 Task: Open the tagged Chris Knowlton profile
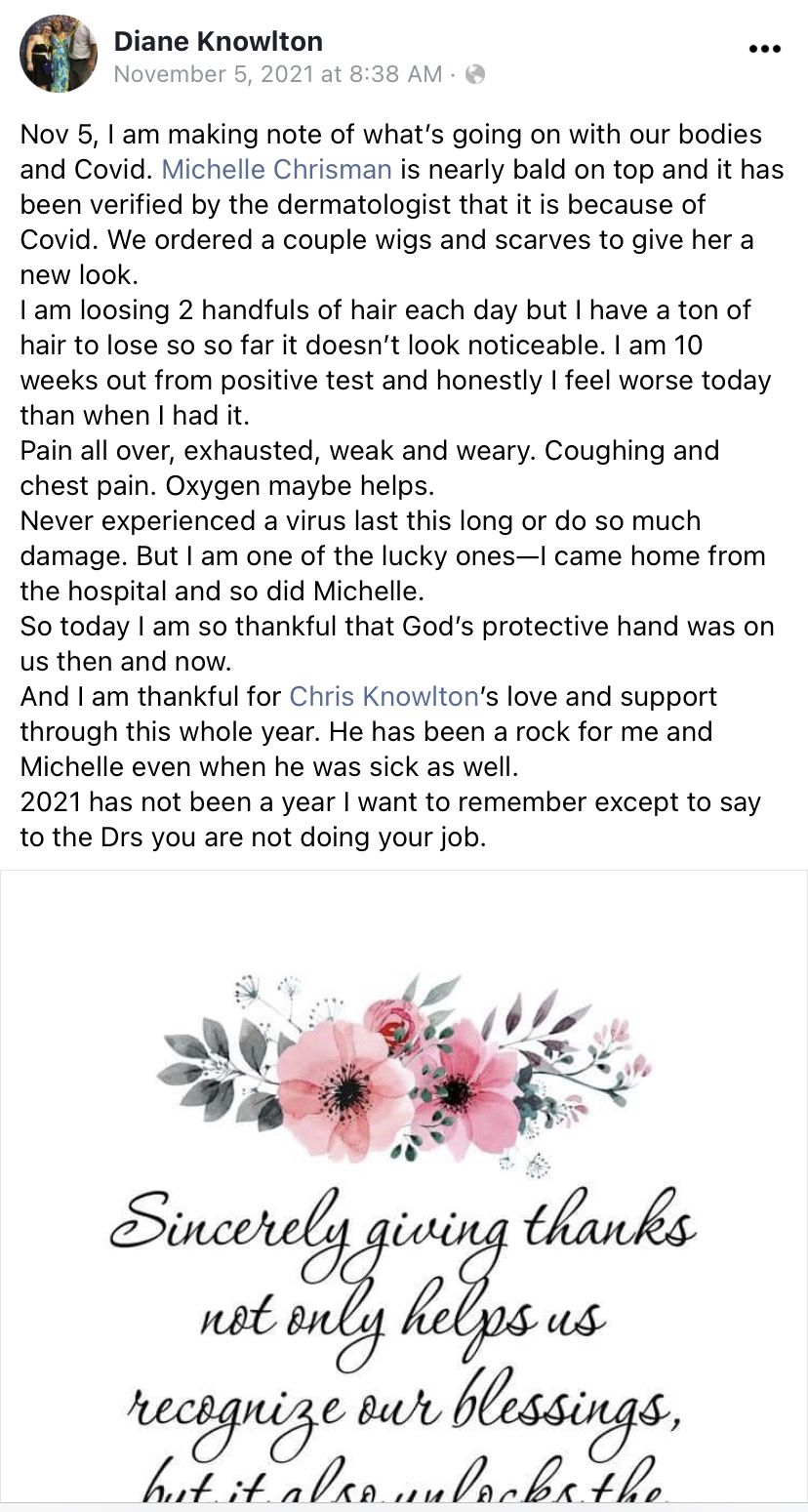(384, 696)
